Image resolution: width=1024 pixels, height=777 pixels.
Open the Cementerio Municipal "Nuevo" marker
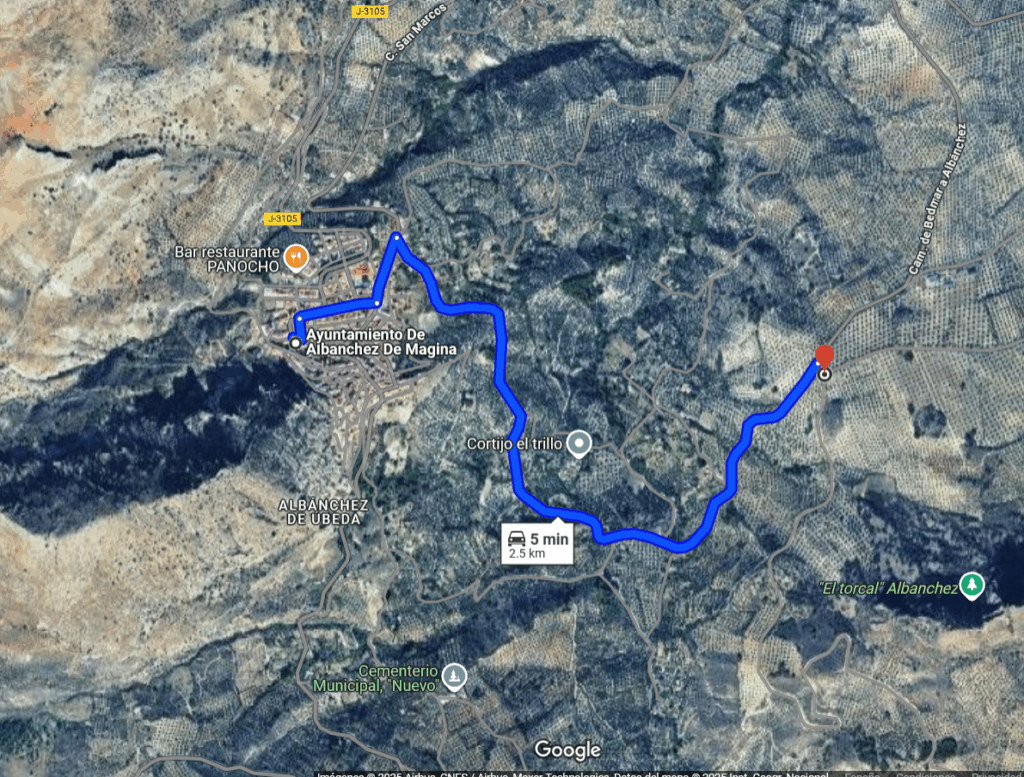454,677
